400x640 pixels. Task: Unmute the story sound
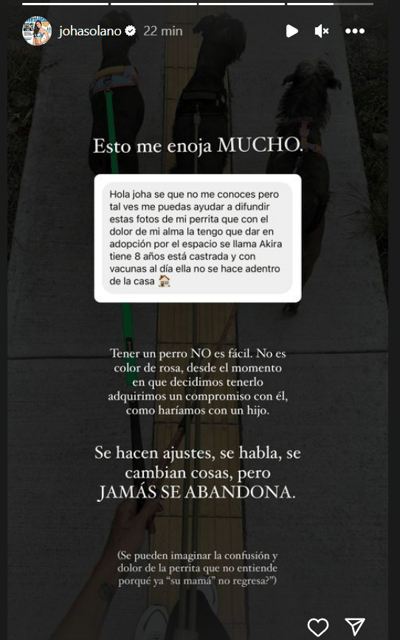point(322,31)
